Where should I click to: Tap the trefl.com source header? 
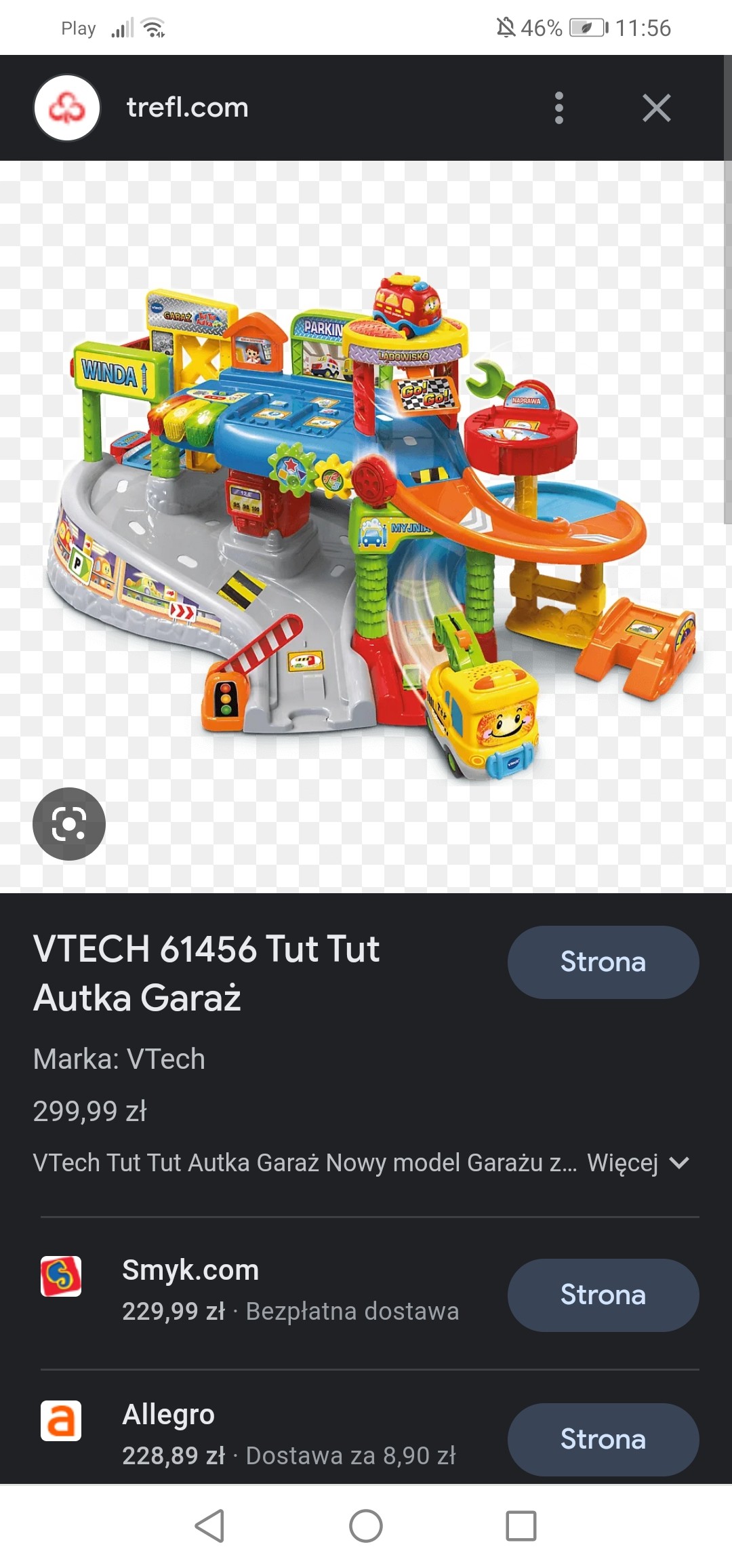[187, 108]
